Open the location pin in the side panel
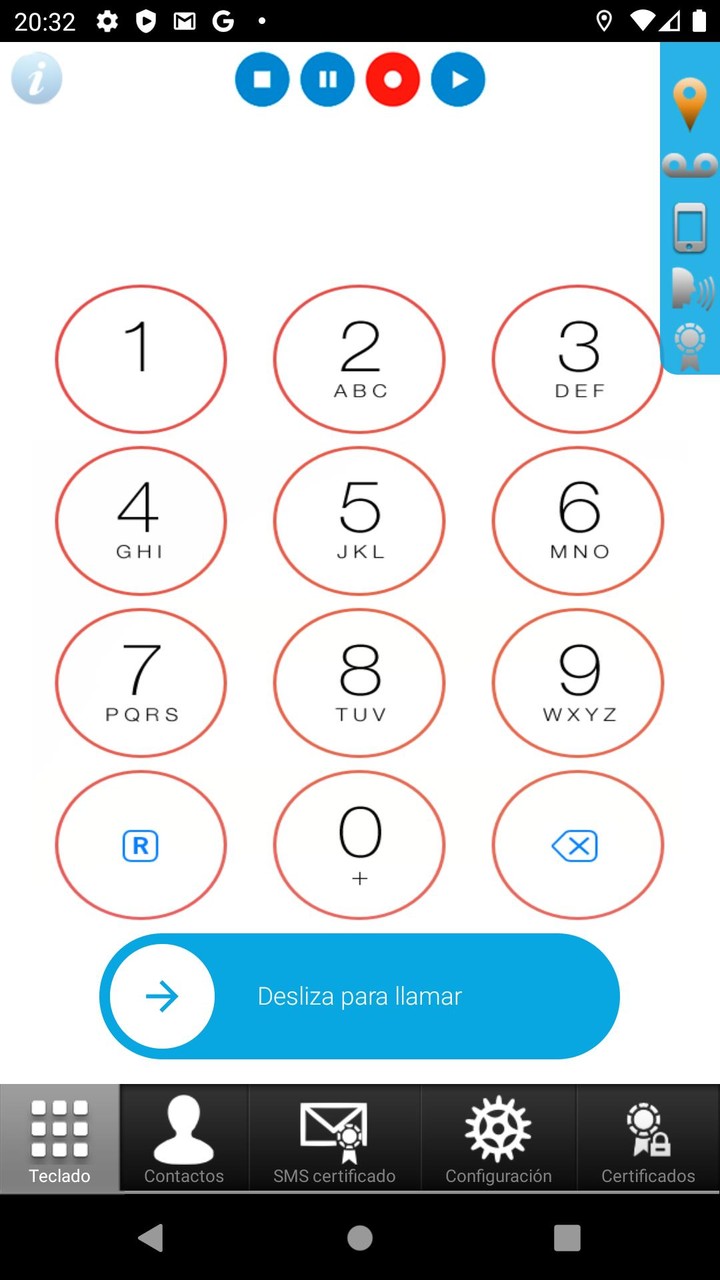720x1280 pixels. click(690, 104)
